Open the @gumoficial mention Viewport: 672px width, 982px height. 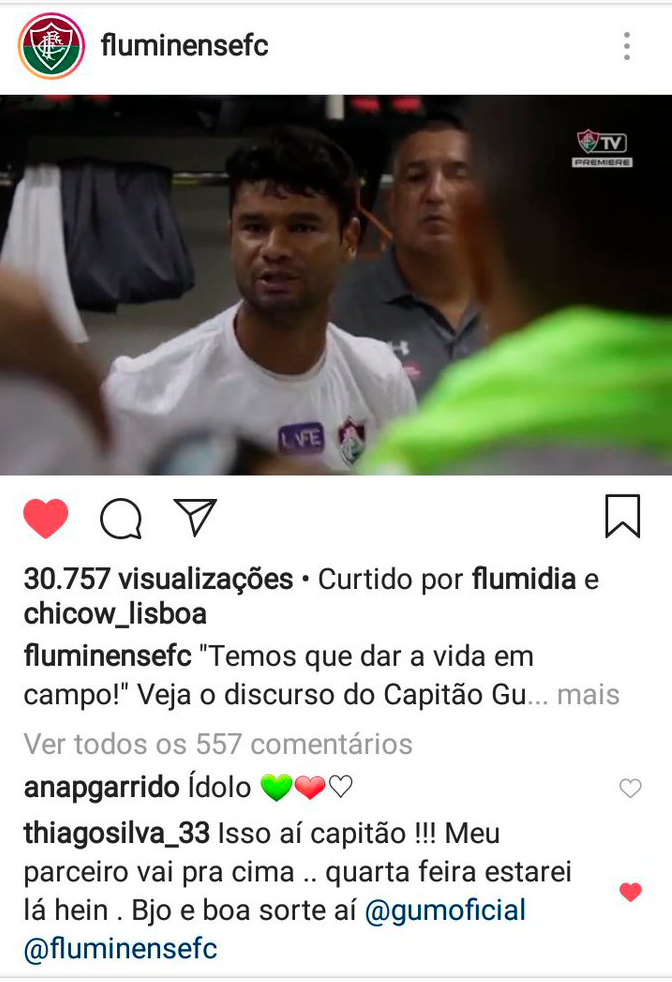445,911
